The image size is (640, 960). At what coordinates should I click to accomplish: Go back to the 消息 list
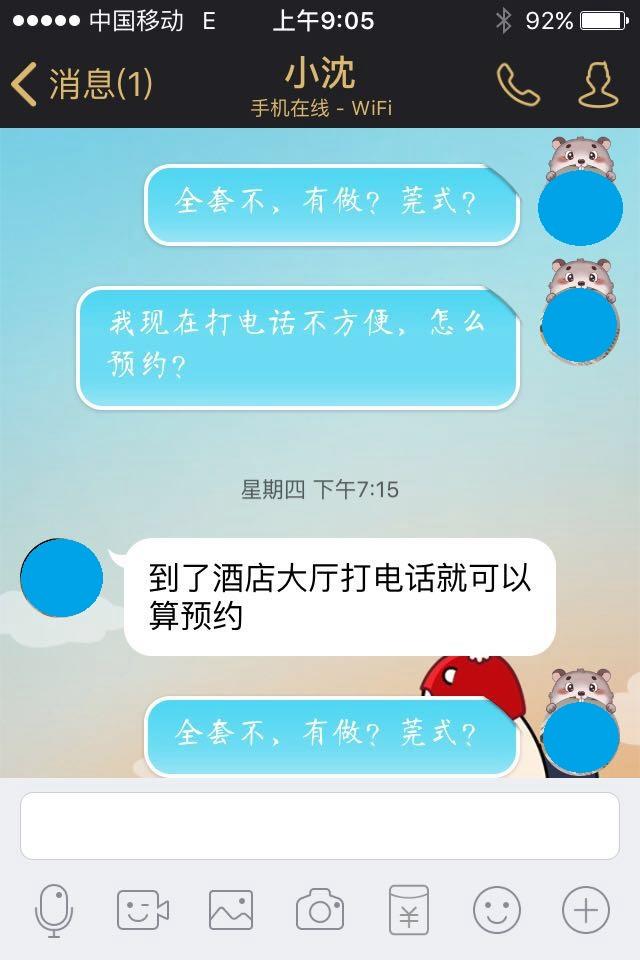click(80, 84)
